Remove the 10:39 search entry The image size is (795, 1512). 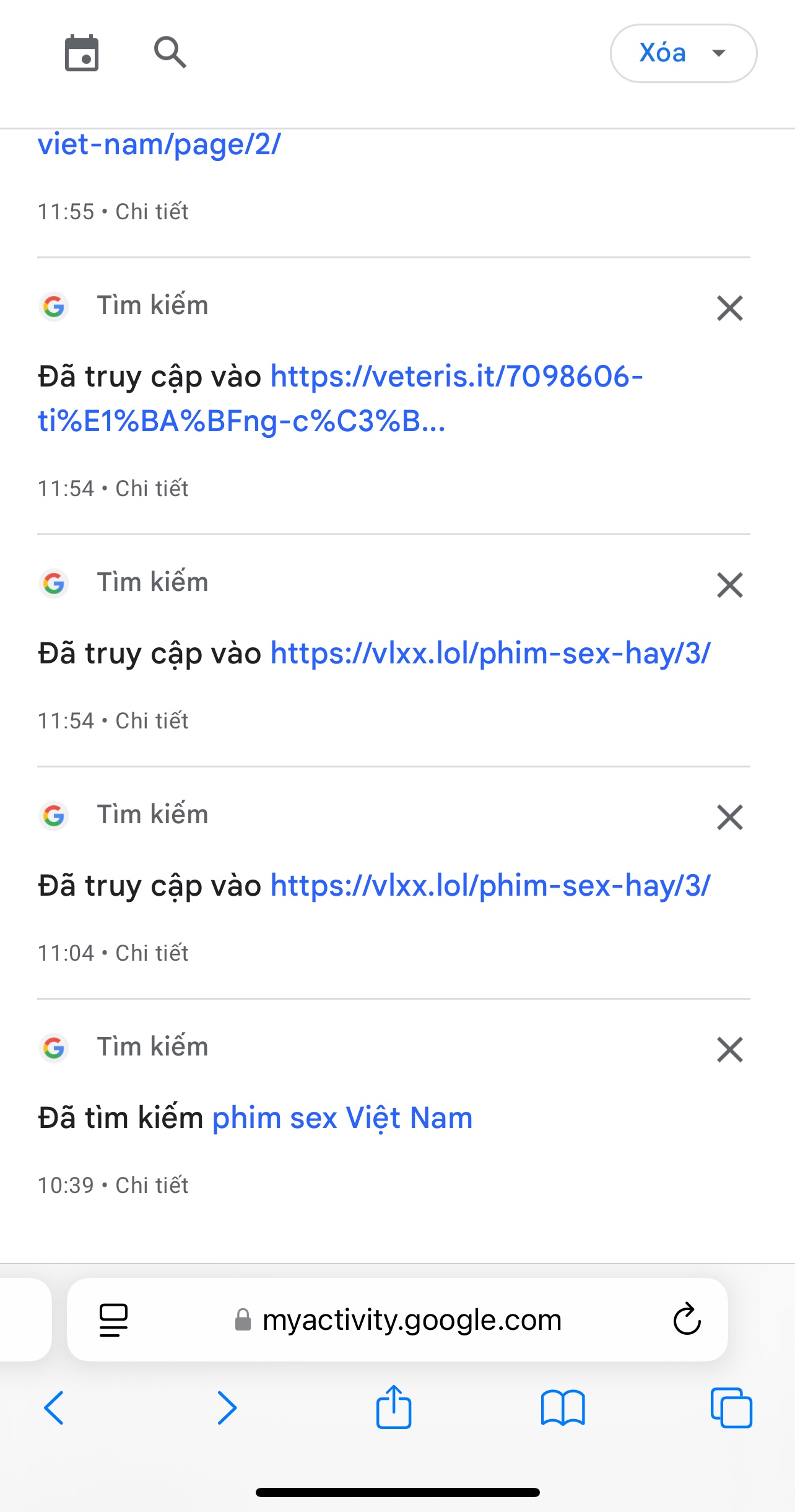[729, 1049]
